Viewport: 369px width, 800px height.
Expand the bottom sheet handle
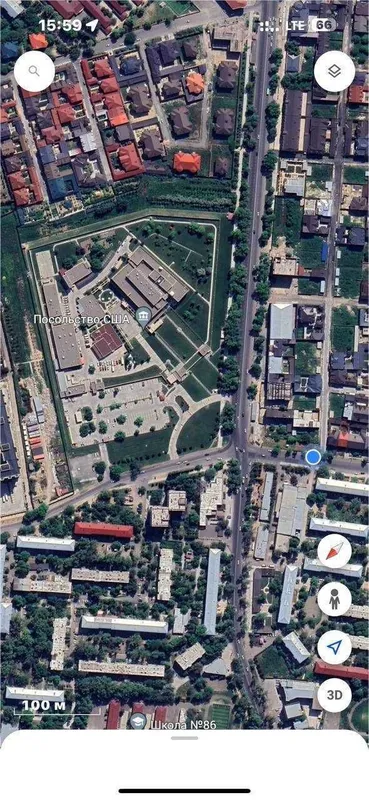184,738
